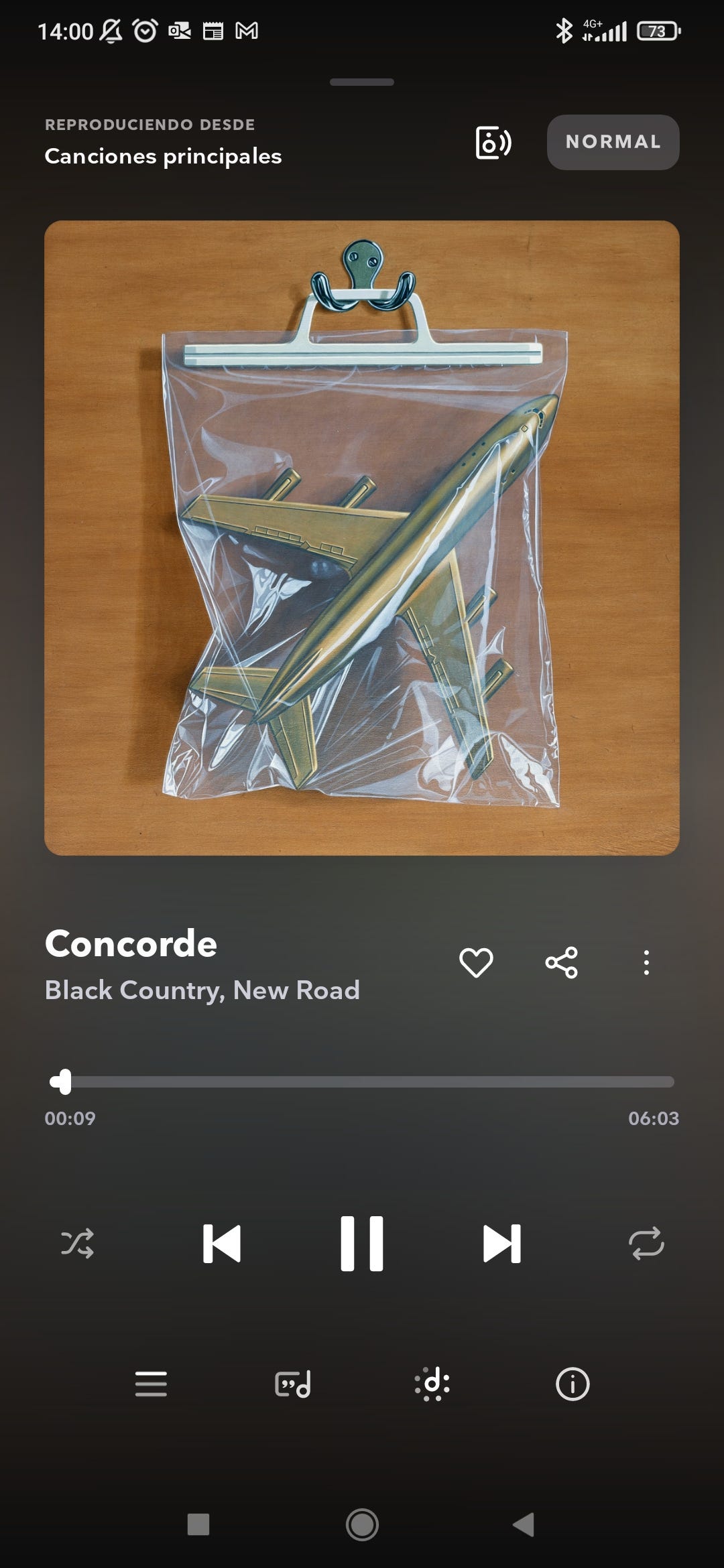Collapse the player using the top handle
Screen dimensions: 724x1568
coord(362,82)
